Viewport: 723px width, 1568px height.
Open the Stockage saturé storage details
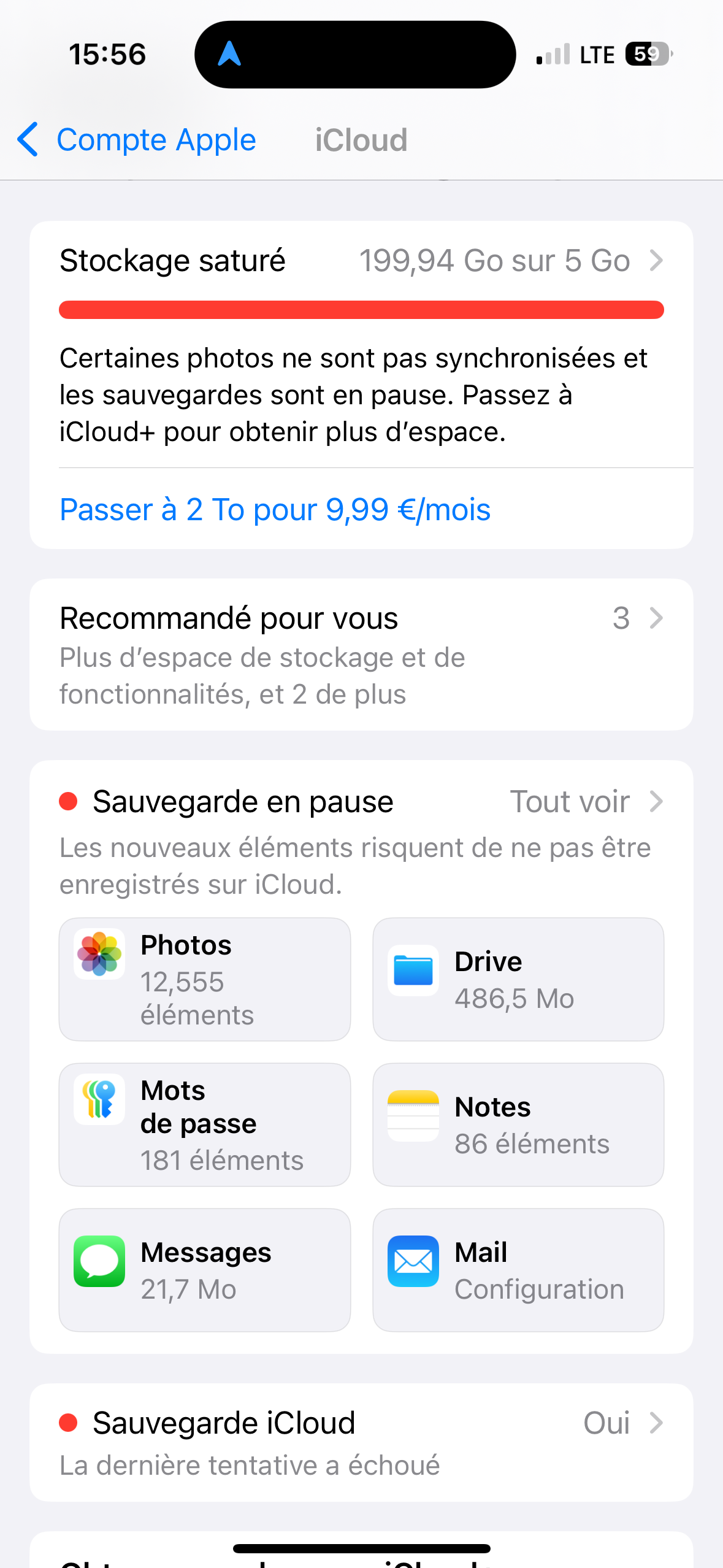pos(361,261)
